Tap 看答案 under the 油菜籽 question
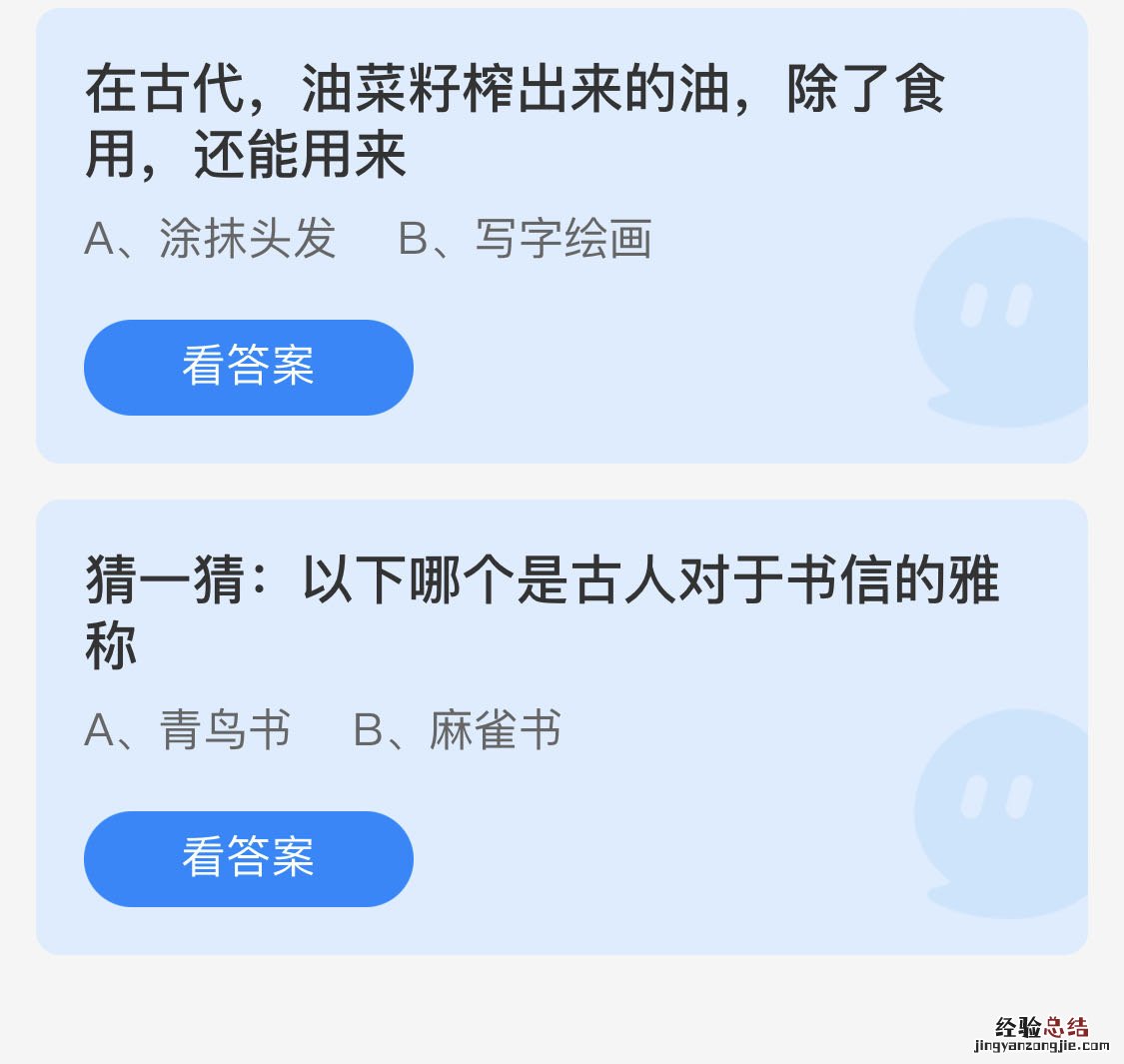 248,367
